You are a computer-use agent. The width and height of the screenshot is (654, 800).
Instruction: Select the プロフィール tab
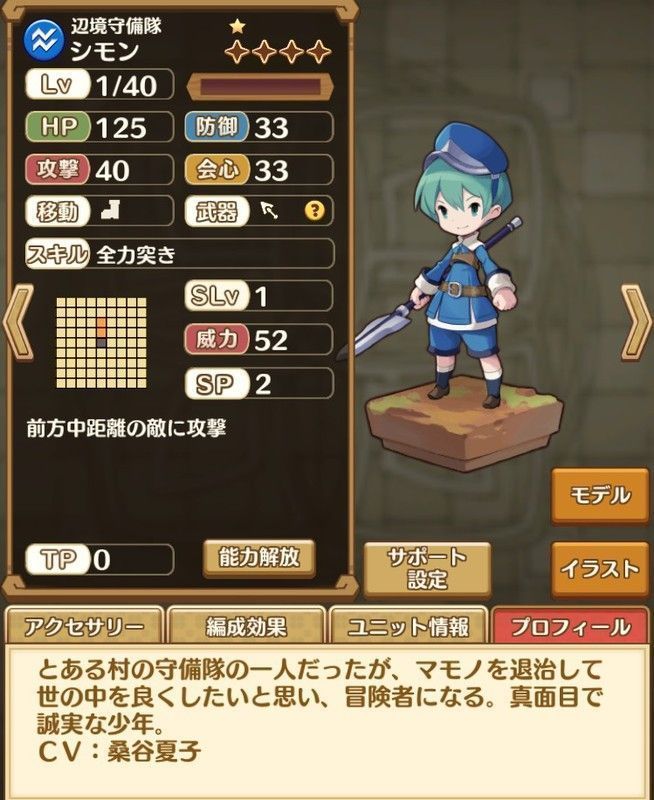point(570,627)
